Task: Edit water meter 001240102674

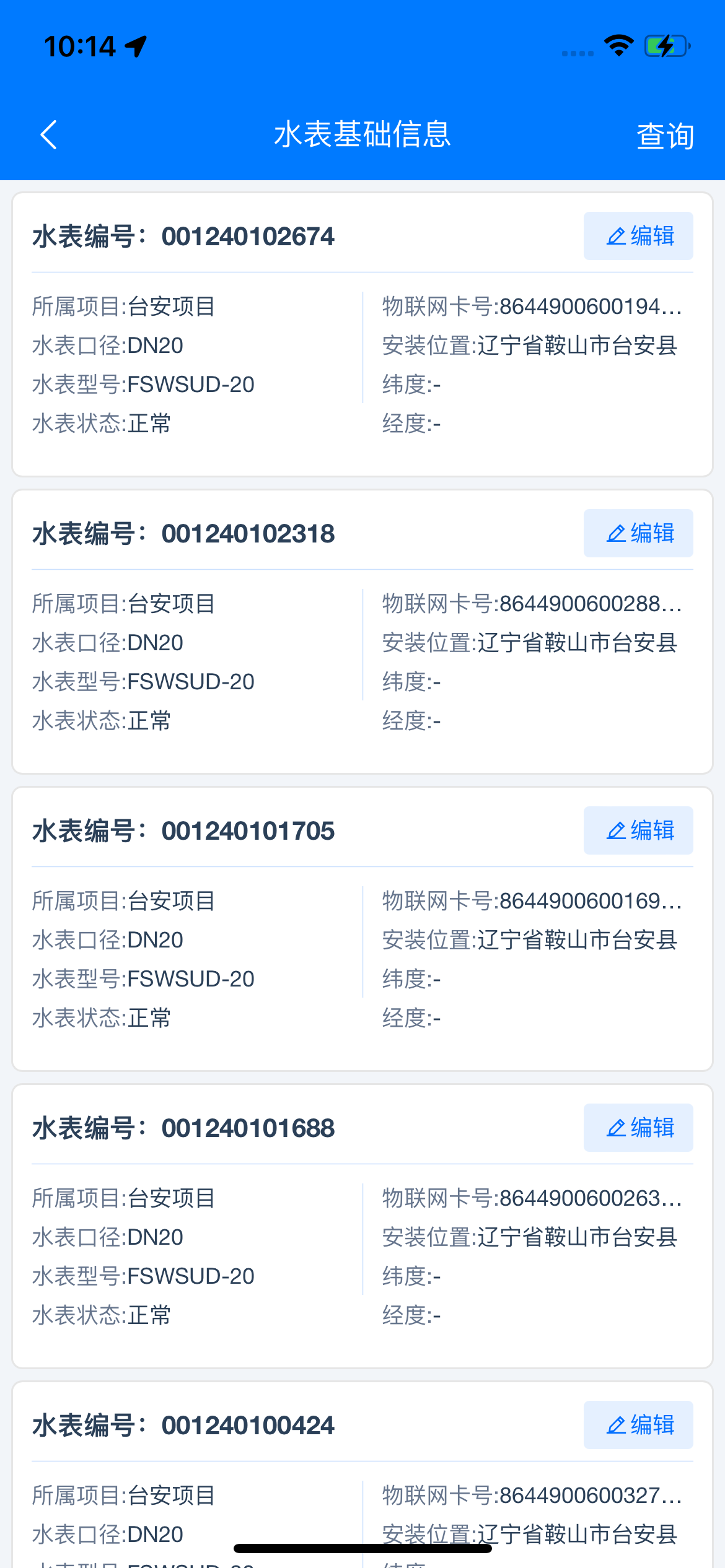Action: [x=638, y=236]
